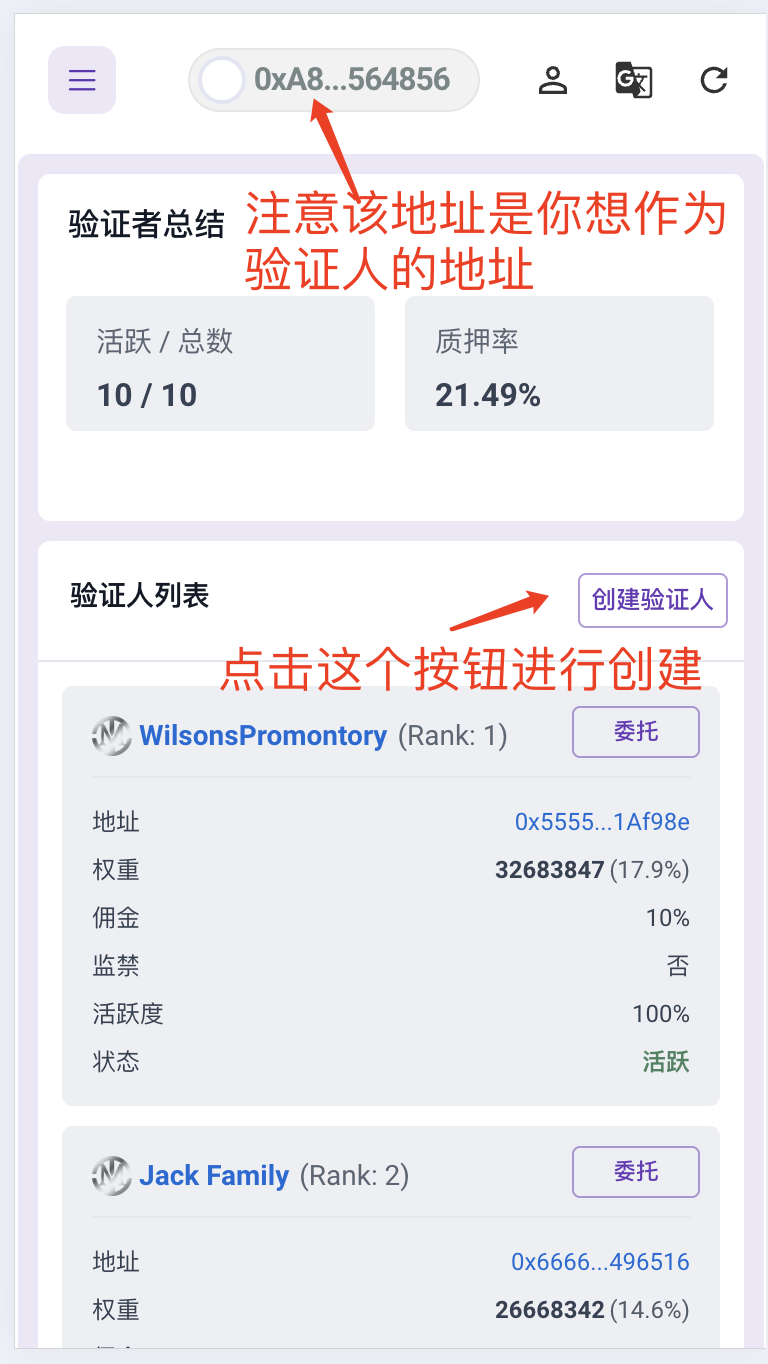Image resolution: width=768 pixels, height=1364 pixels.
Task: Open the Jack Family validator page
Action: 214,1175
